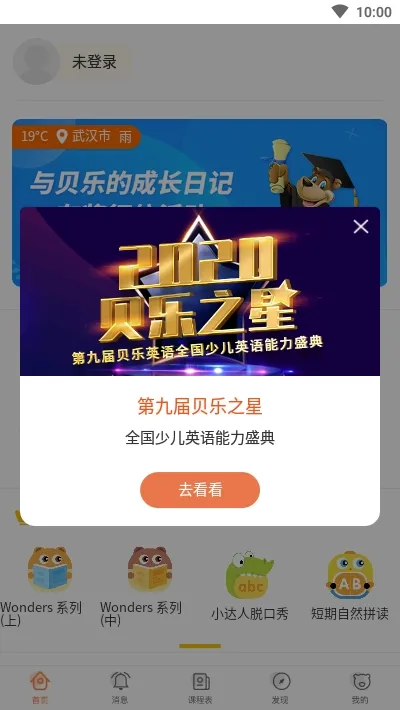Viewport: 400px width, 710px height.
Task: Close the 贝乐之星 popup dialog
Action: coord(361,226)
